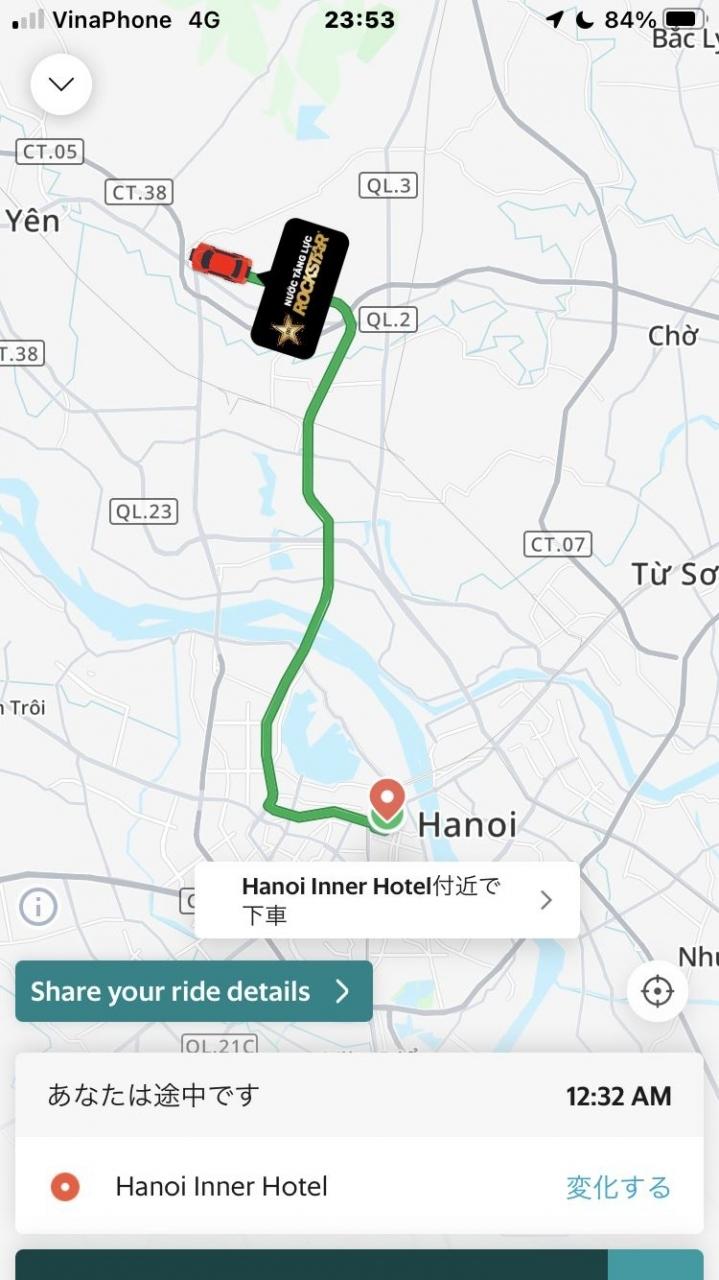This screenshot has width=719, height=1280.
Task: Open the Hanoi Inner Hotel drop-off card
Action: coord(387,900)
